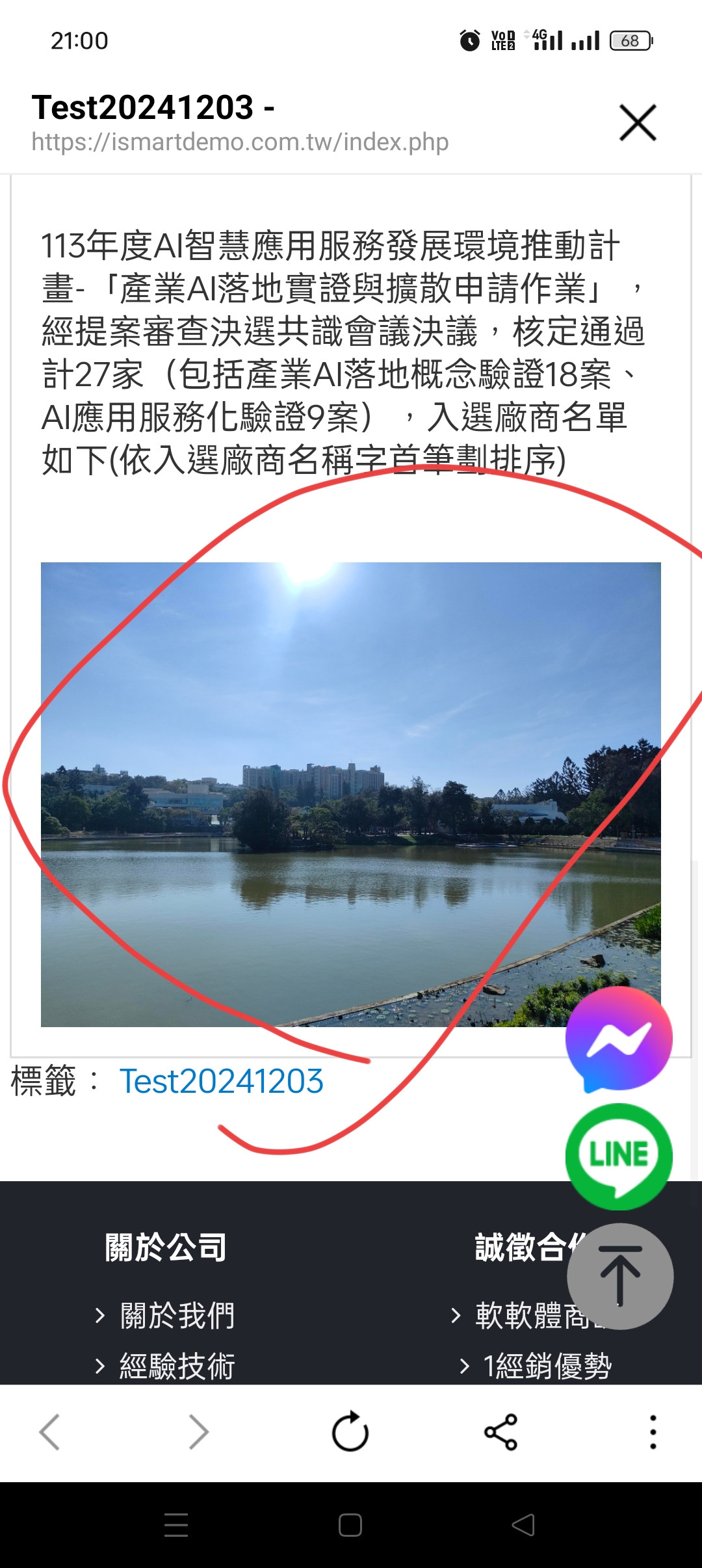Go forward to next web page
Screen dimensions: 702x1568
pos(198,1431)
